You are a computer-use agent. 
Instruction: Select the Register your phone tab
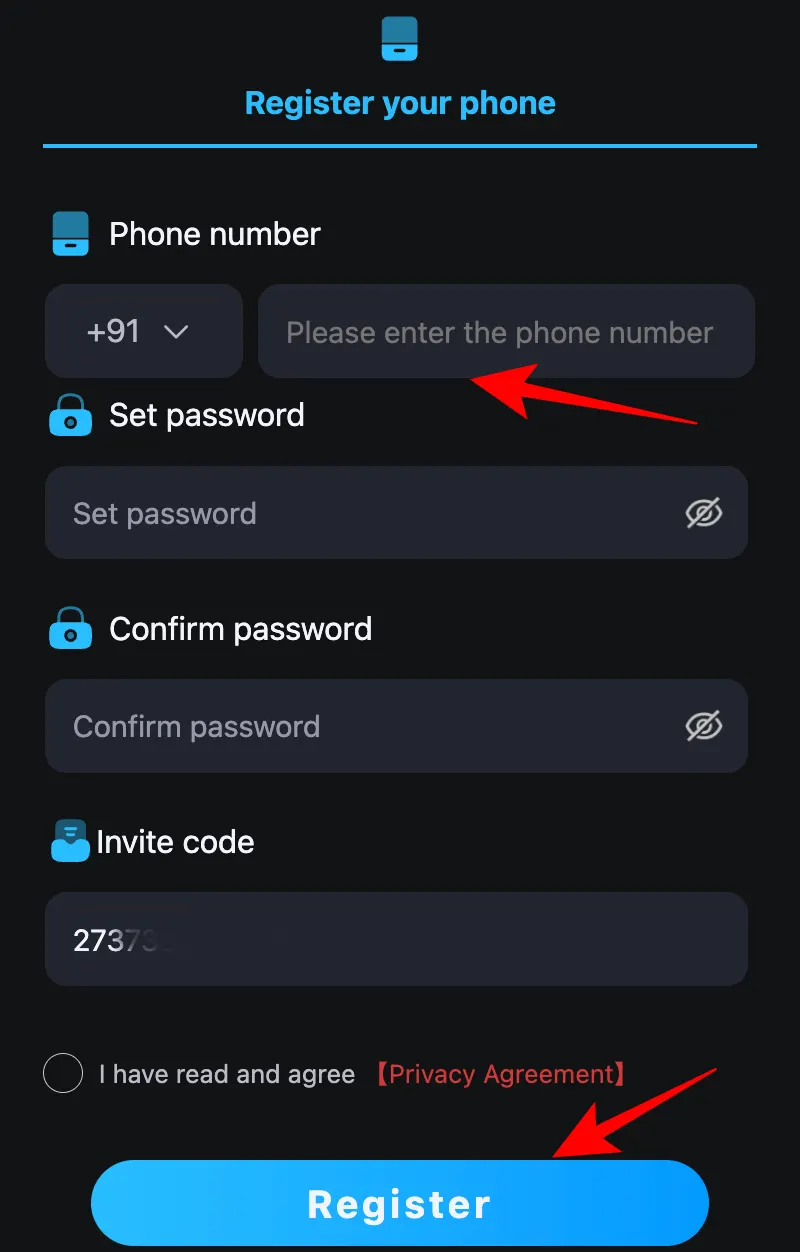click(400, 102)
